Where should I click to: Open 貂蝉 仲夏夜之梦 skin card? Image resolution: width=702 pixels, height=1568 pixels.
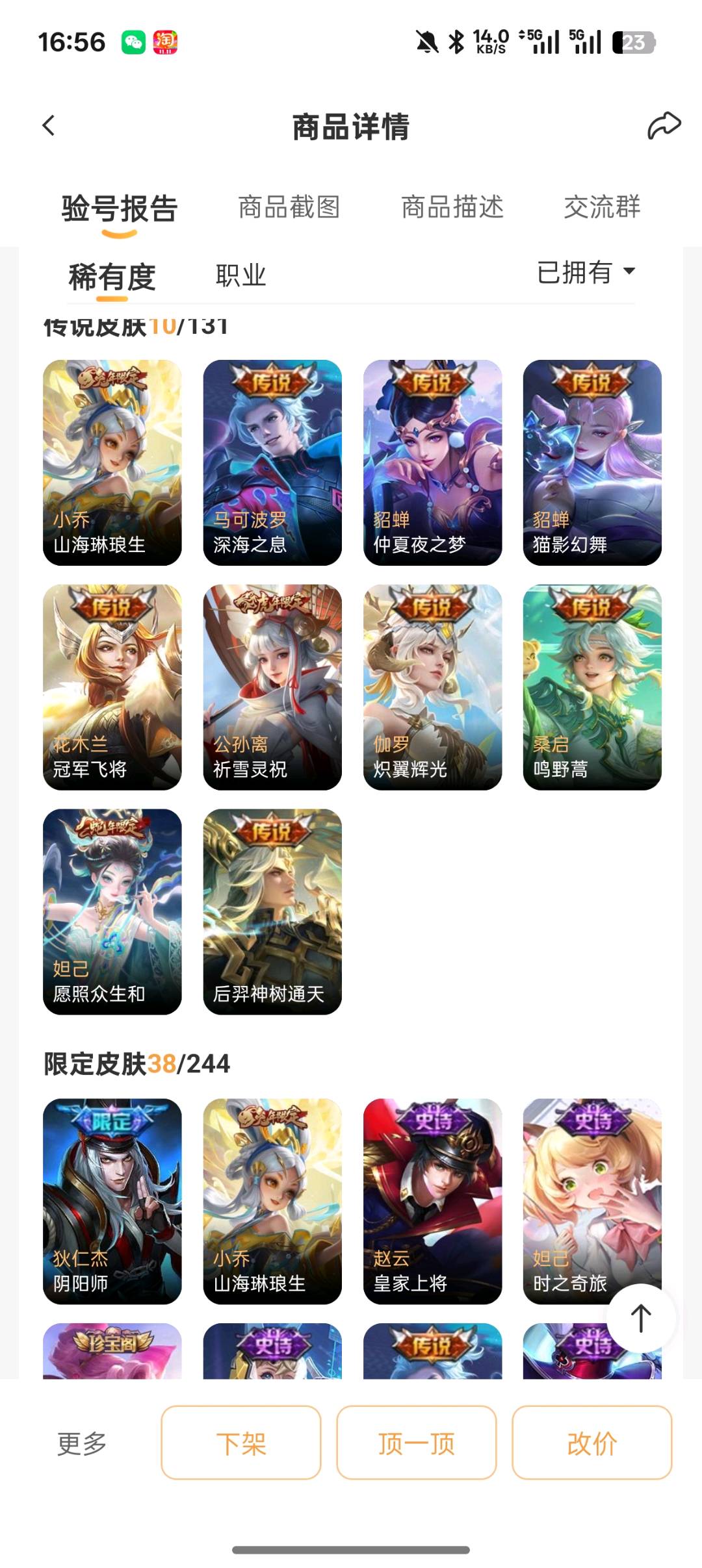point(432,462)
